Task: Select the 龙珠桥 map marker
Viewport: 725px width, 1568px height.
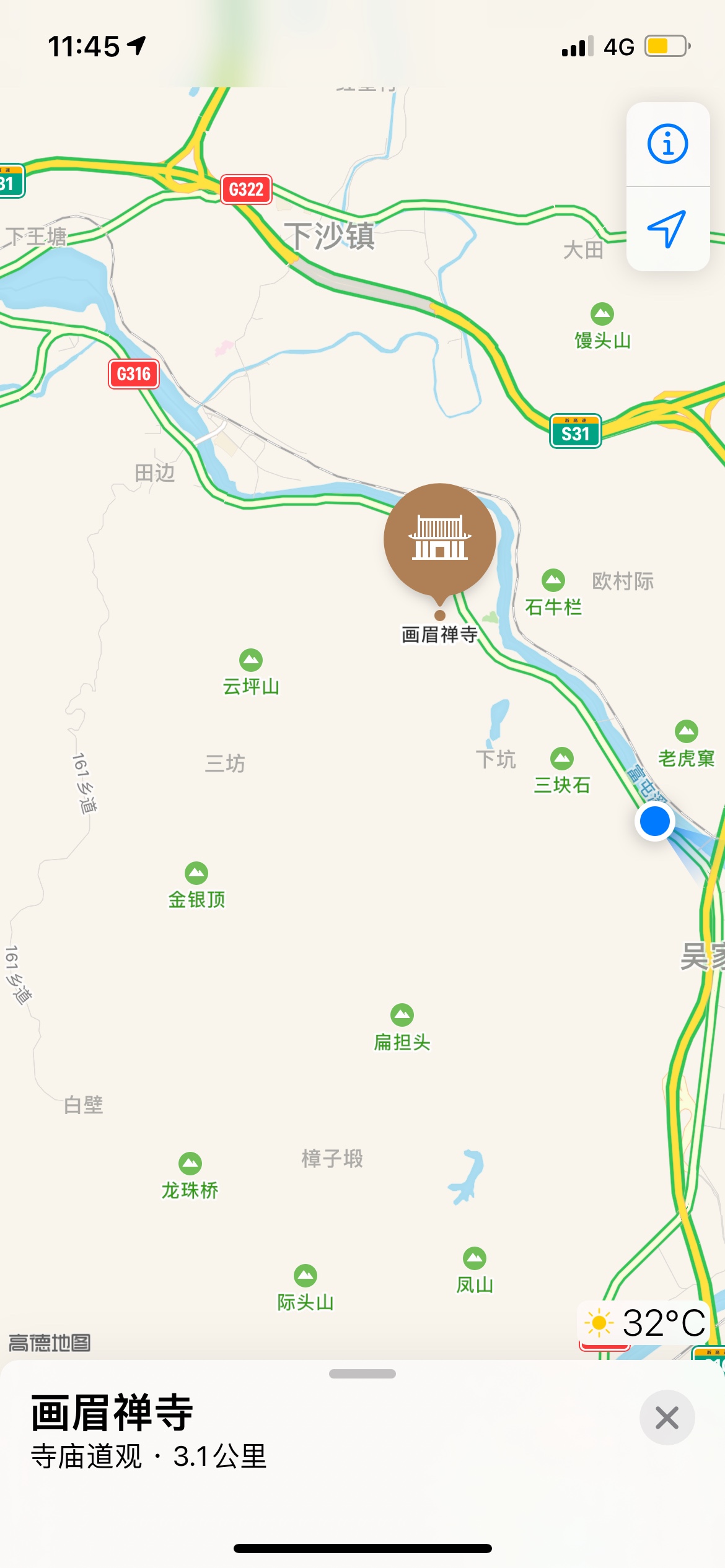Action: pos(190,1164)
